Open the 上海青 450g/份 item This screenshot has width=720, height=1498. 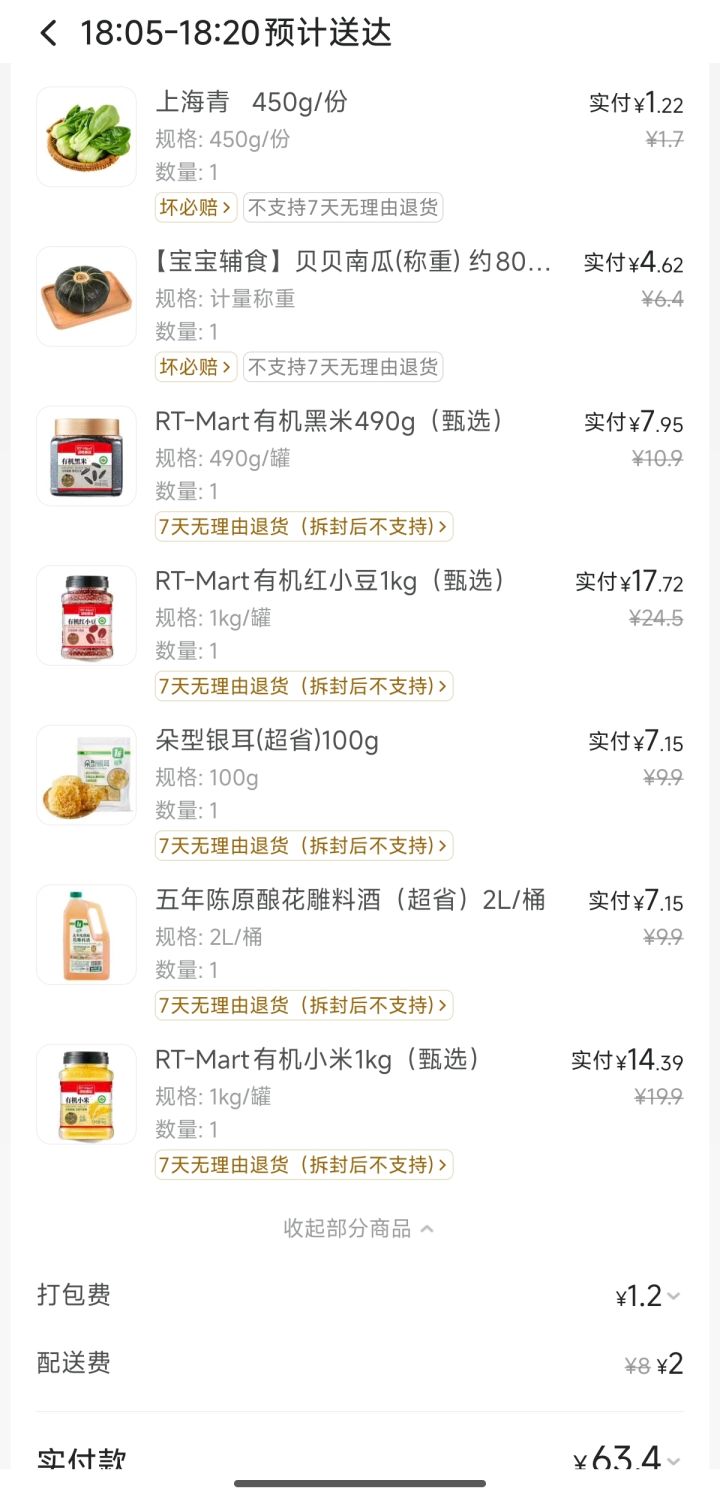click(360, 150)
